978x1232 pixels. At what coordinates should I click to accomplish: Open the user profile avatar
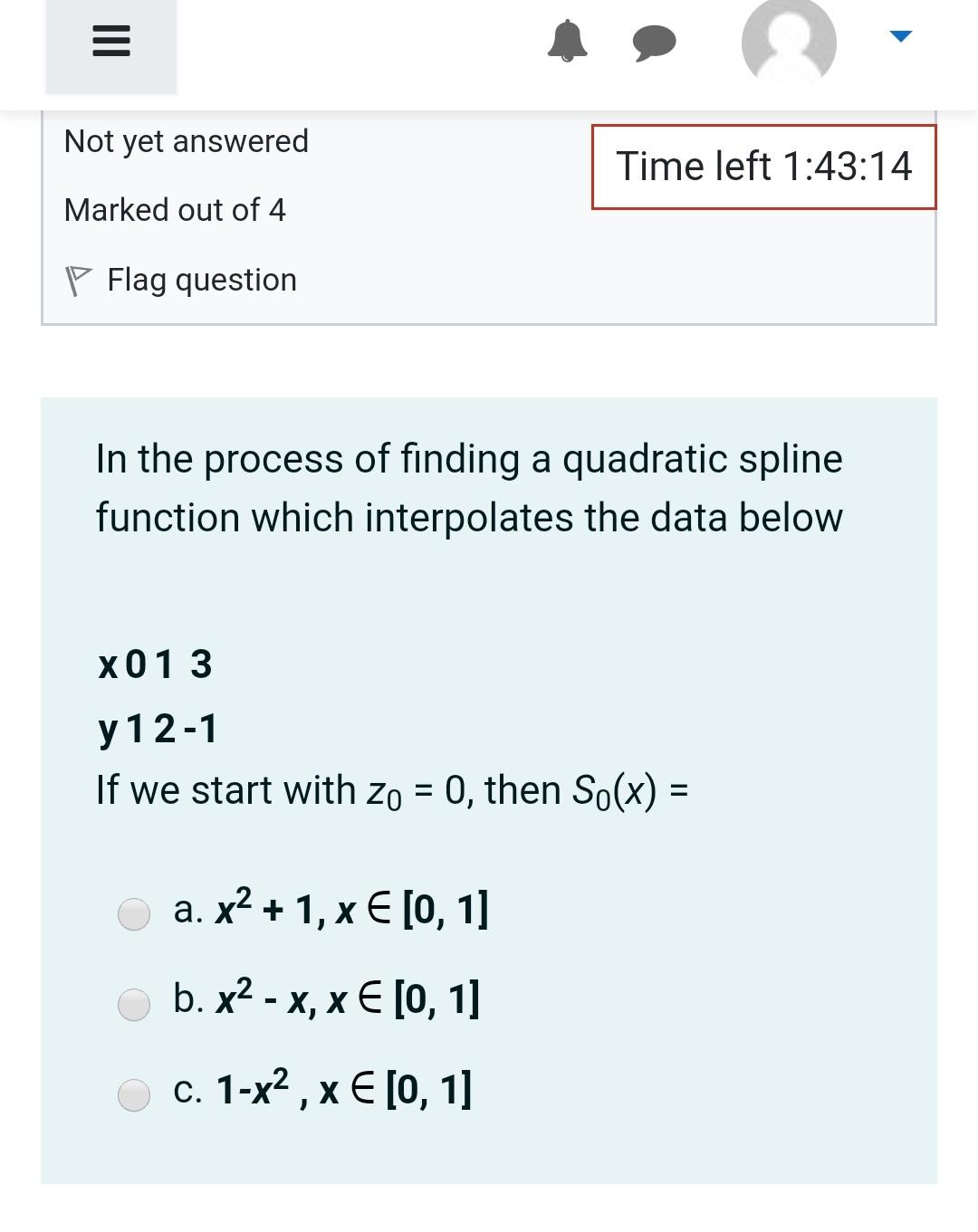pyautogui.click(x=788, y=40)
